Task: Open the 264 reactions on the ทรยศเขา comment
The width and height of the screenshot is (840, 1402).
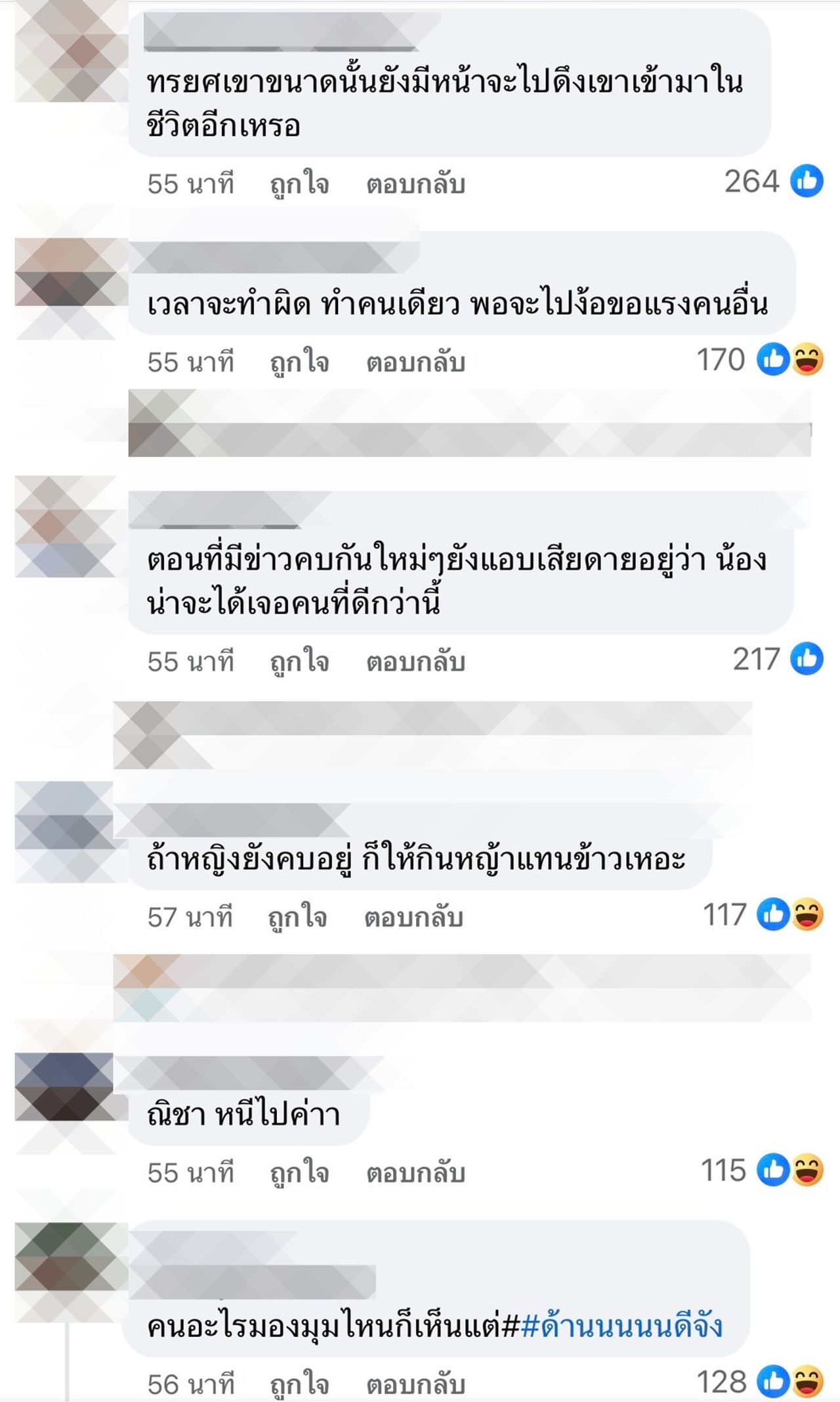Action: 773,181
